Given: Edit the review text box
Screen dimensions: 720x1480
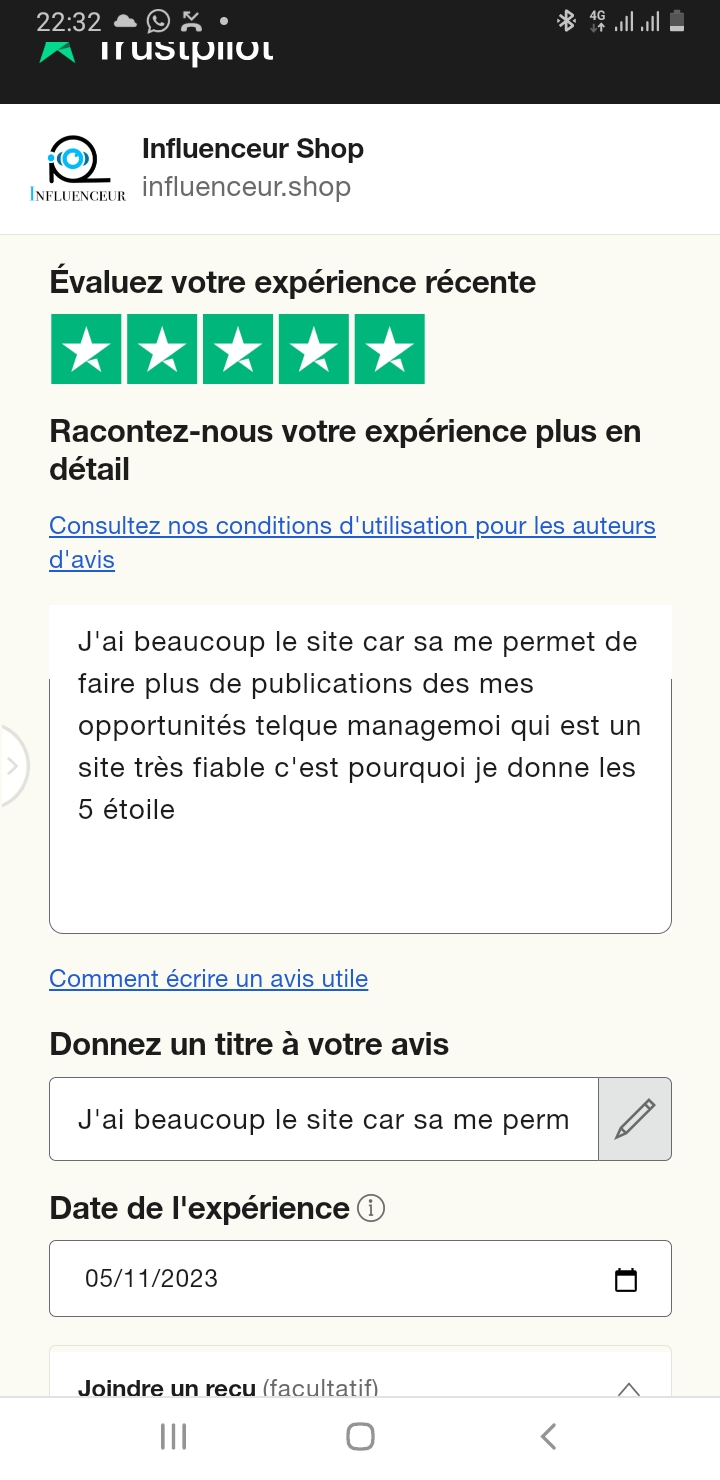Looking at the screenshot, I should pyautogui.click(x=360, y=768).
